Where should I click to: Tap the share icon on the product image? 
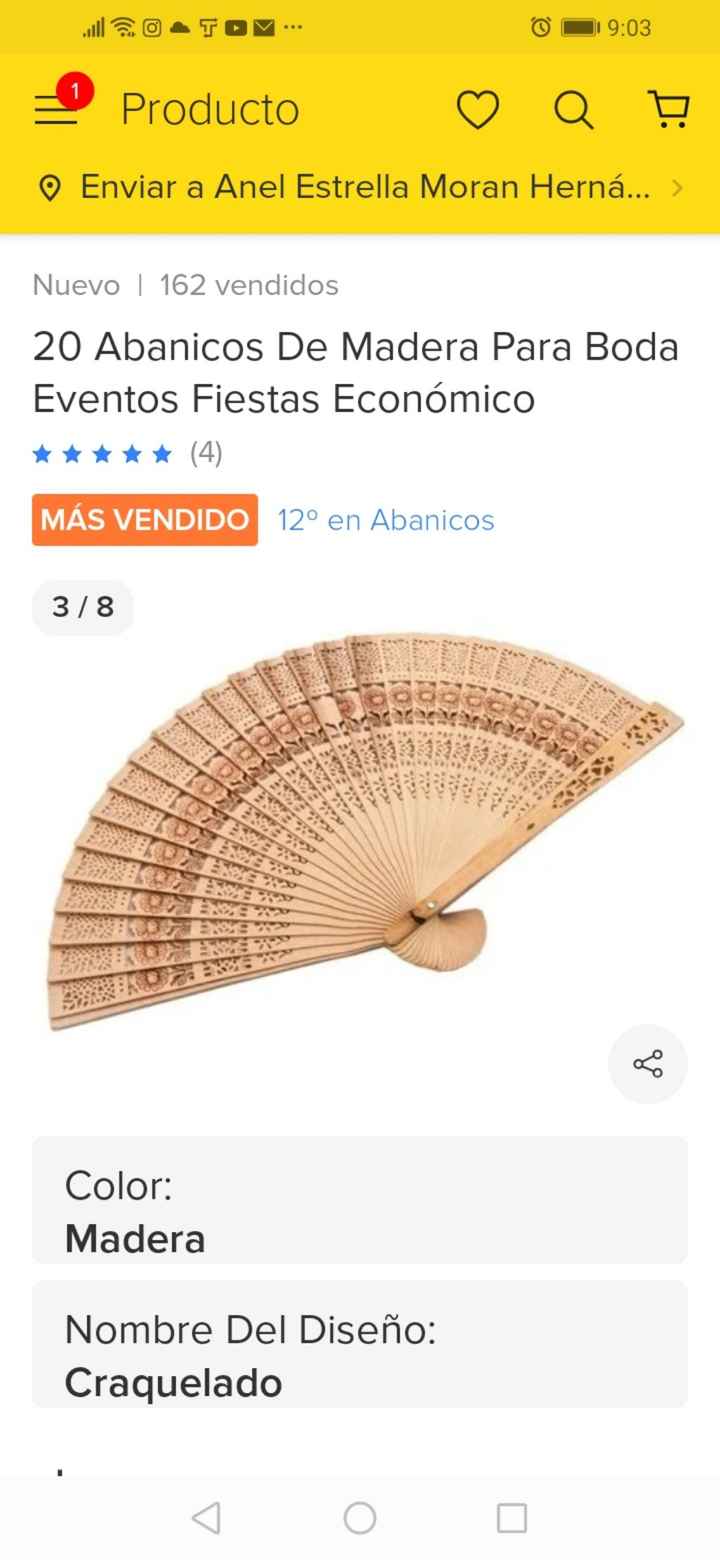tap(647, 1064)
